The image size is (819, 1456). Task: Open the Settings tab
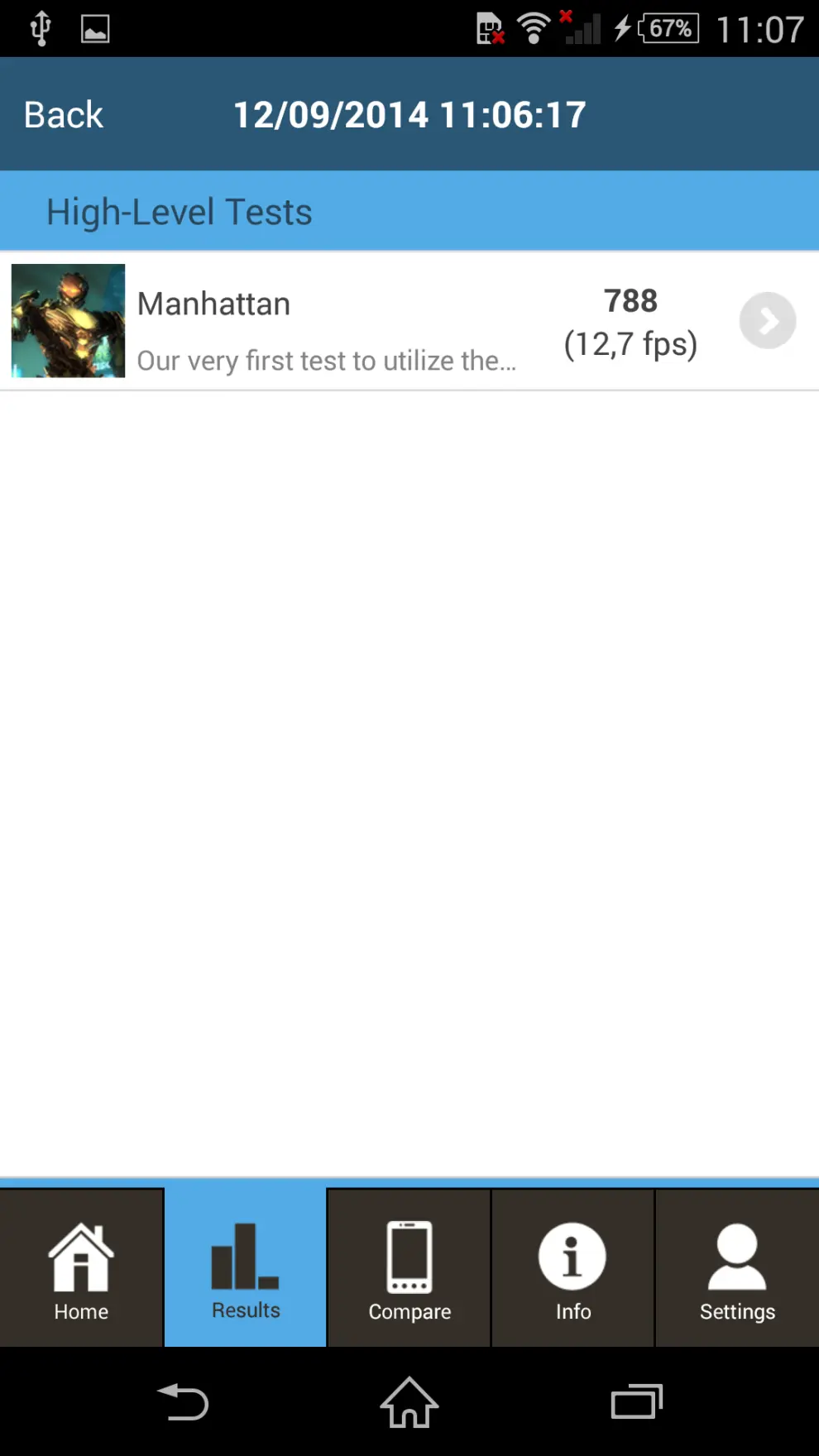pos(737,1269)
